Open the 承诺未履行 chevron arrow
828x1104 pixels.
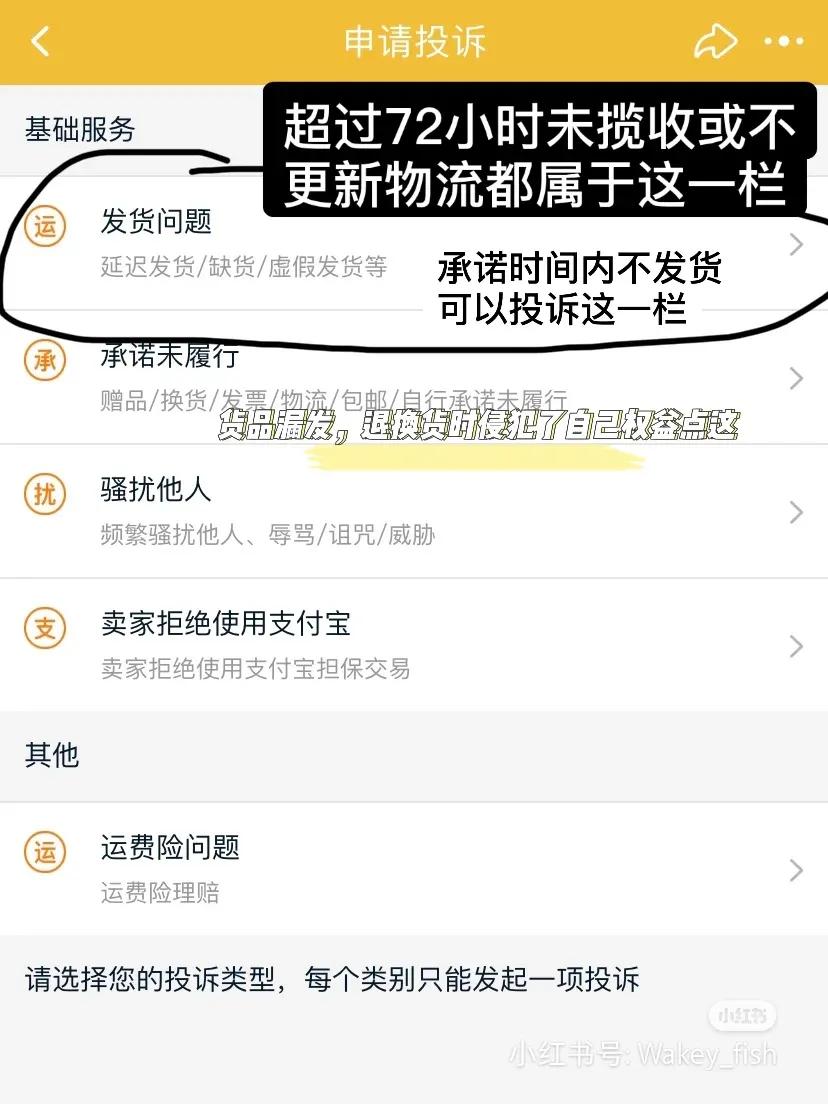tap(795, 379)
